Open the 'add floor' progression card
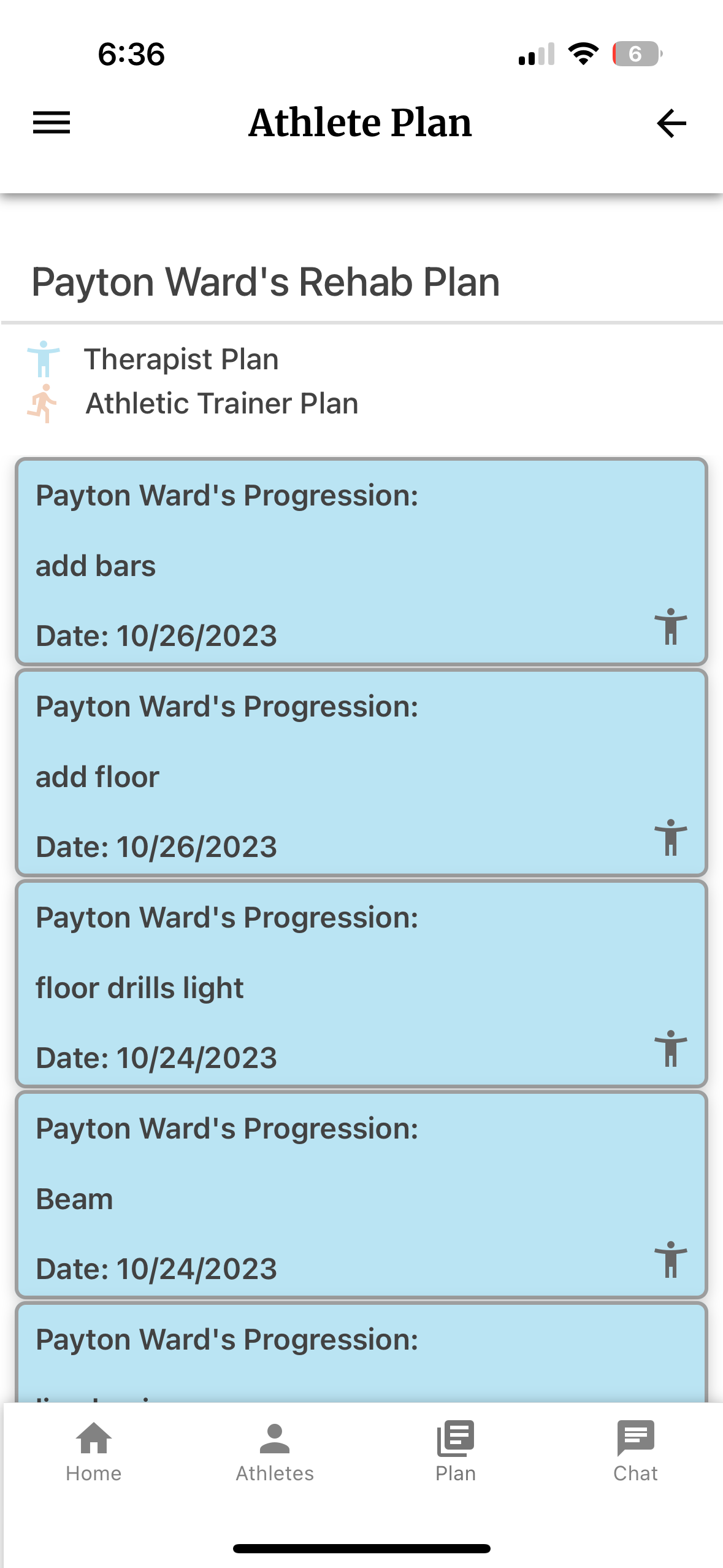The image size is (723, 1568). 361,774
